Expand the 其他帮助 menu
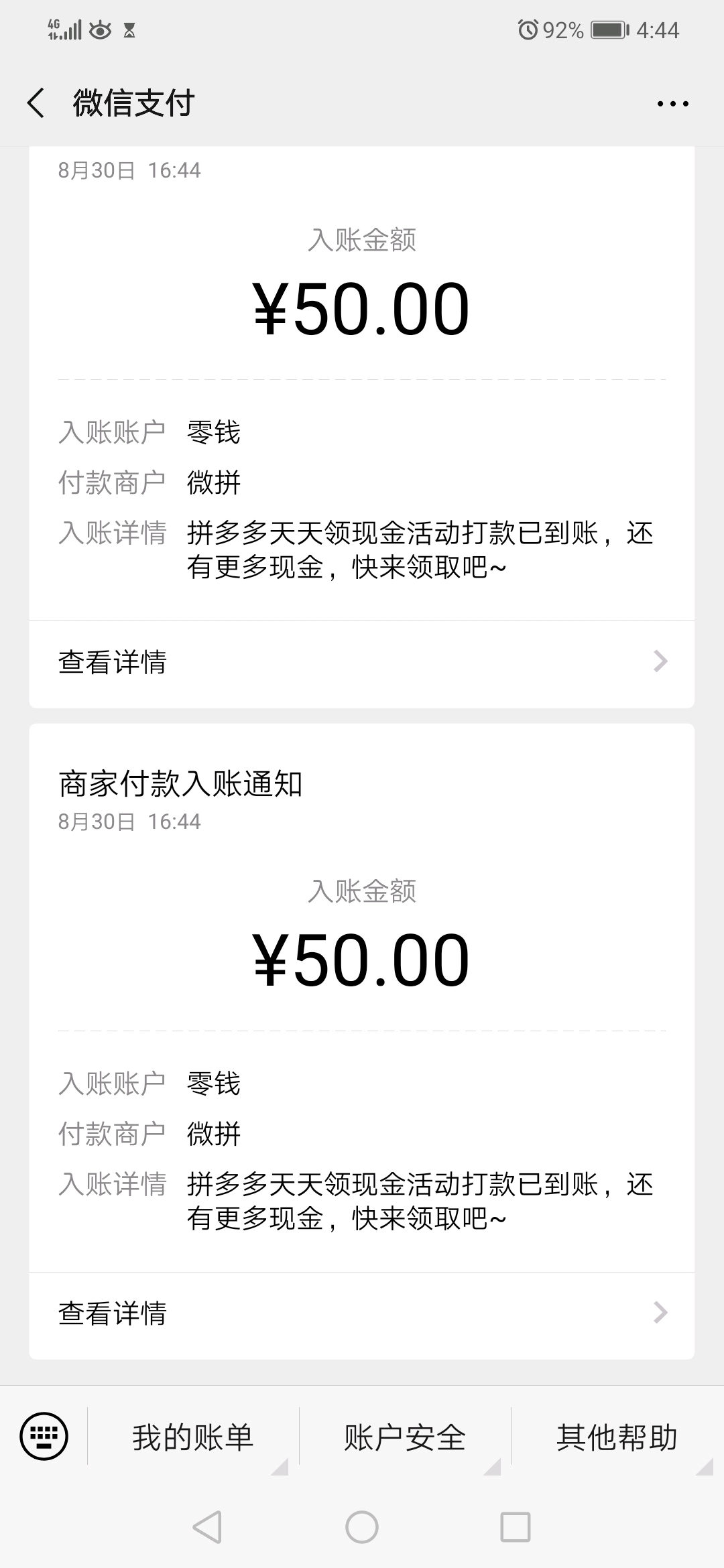The height and width of the screenshot is (1568, 724). (617, 1437)
